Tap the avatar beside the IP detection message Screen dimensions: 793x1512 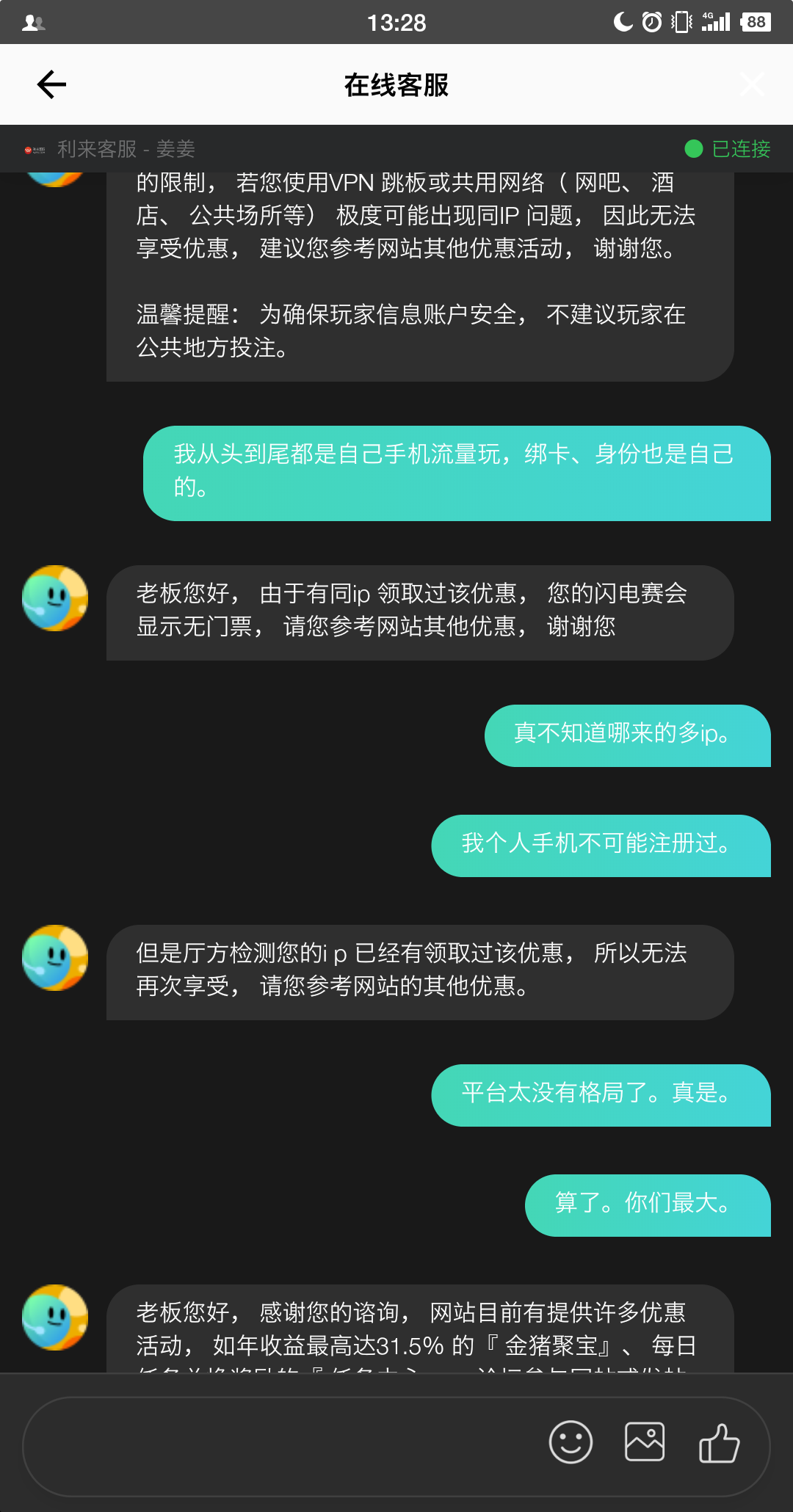coord(54,958)
